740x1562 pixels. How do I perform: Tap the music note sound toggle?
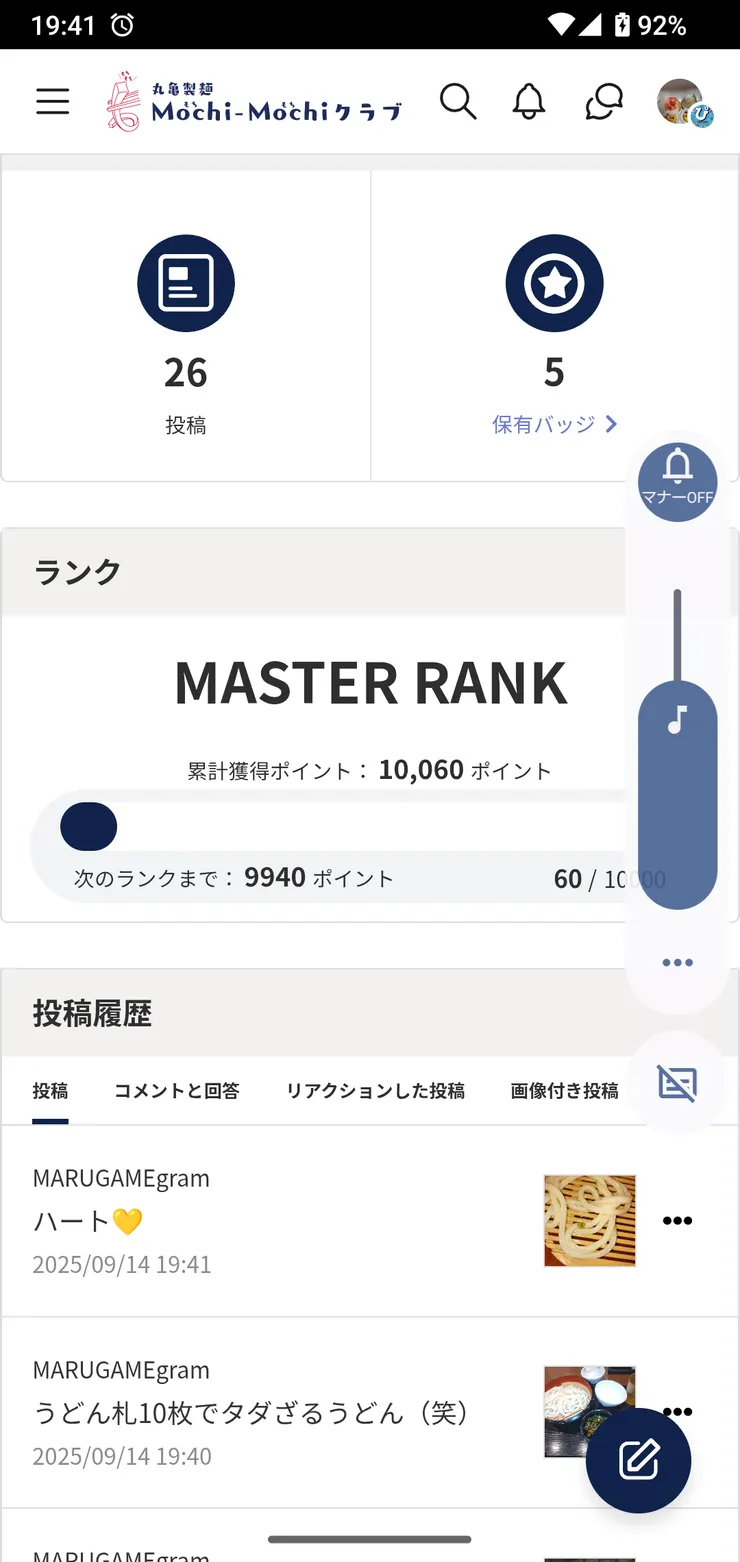coord(677,719)
